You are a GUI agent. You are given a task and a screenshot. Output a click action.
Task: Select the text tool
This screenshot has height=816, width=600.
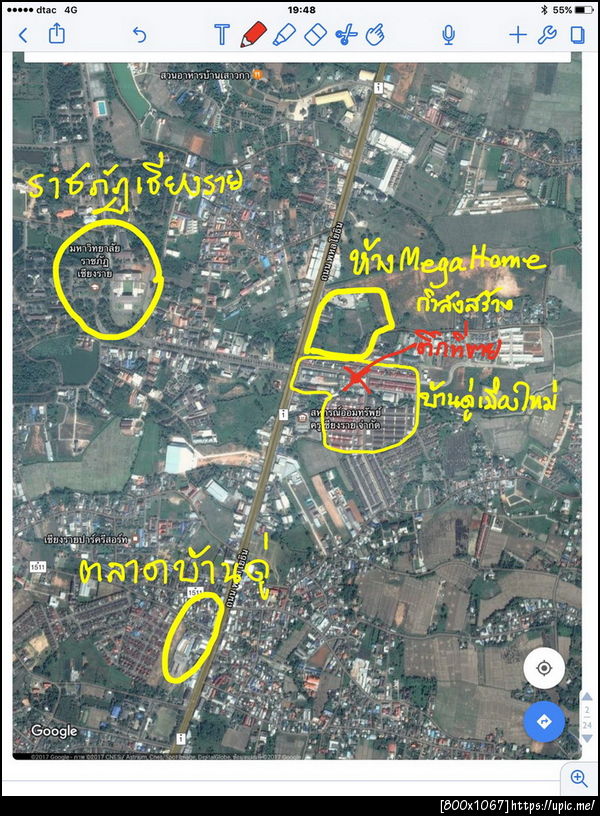[222, 35]
